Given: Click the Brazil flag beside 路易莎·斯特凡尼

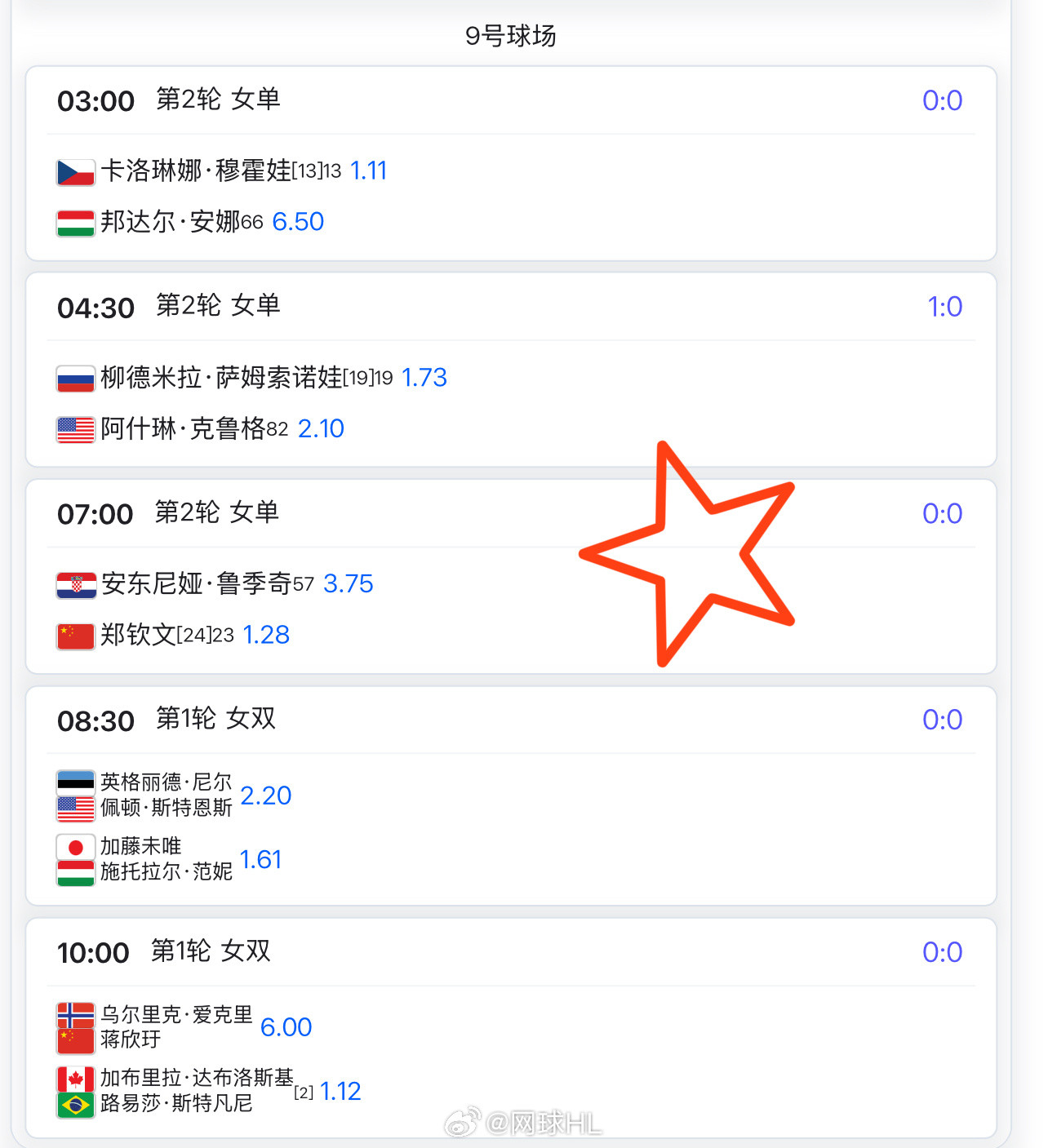Looking at the screenshot, I should pos(74,1104).
